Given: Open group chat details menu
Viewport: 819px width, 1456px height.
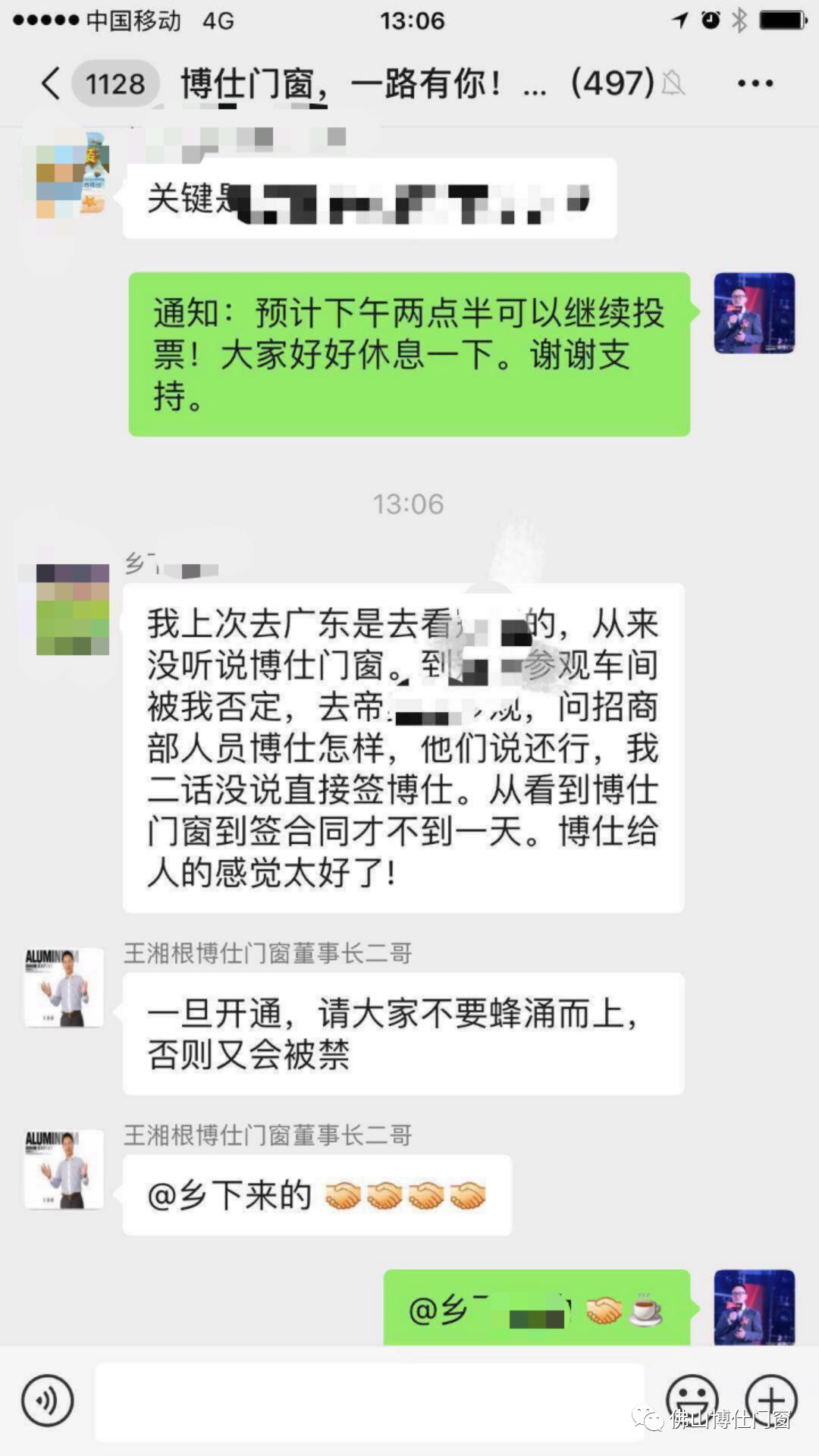Looking at the screenshot, I should pos(755,83).
